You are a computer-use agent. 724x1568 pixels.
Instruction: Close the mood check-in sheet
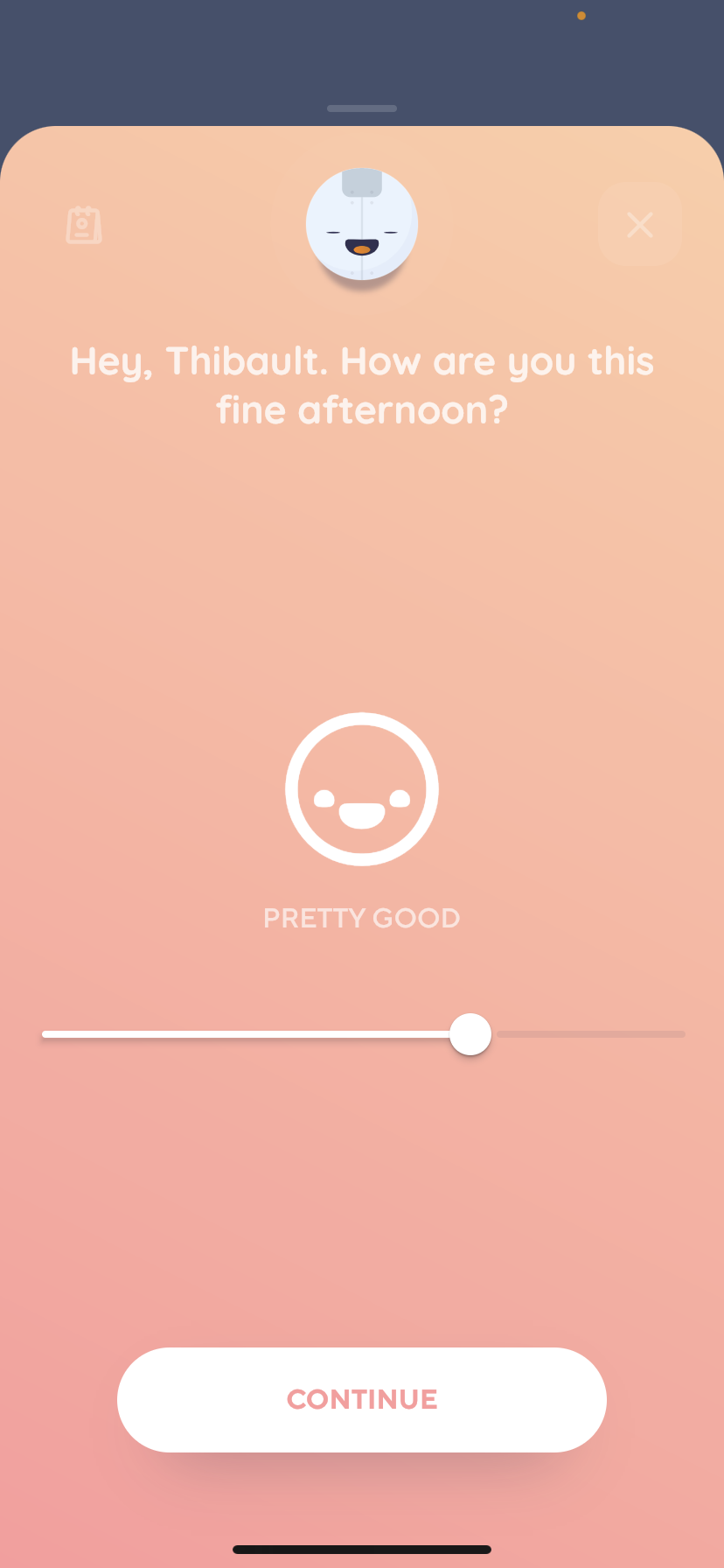(639, 225)
